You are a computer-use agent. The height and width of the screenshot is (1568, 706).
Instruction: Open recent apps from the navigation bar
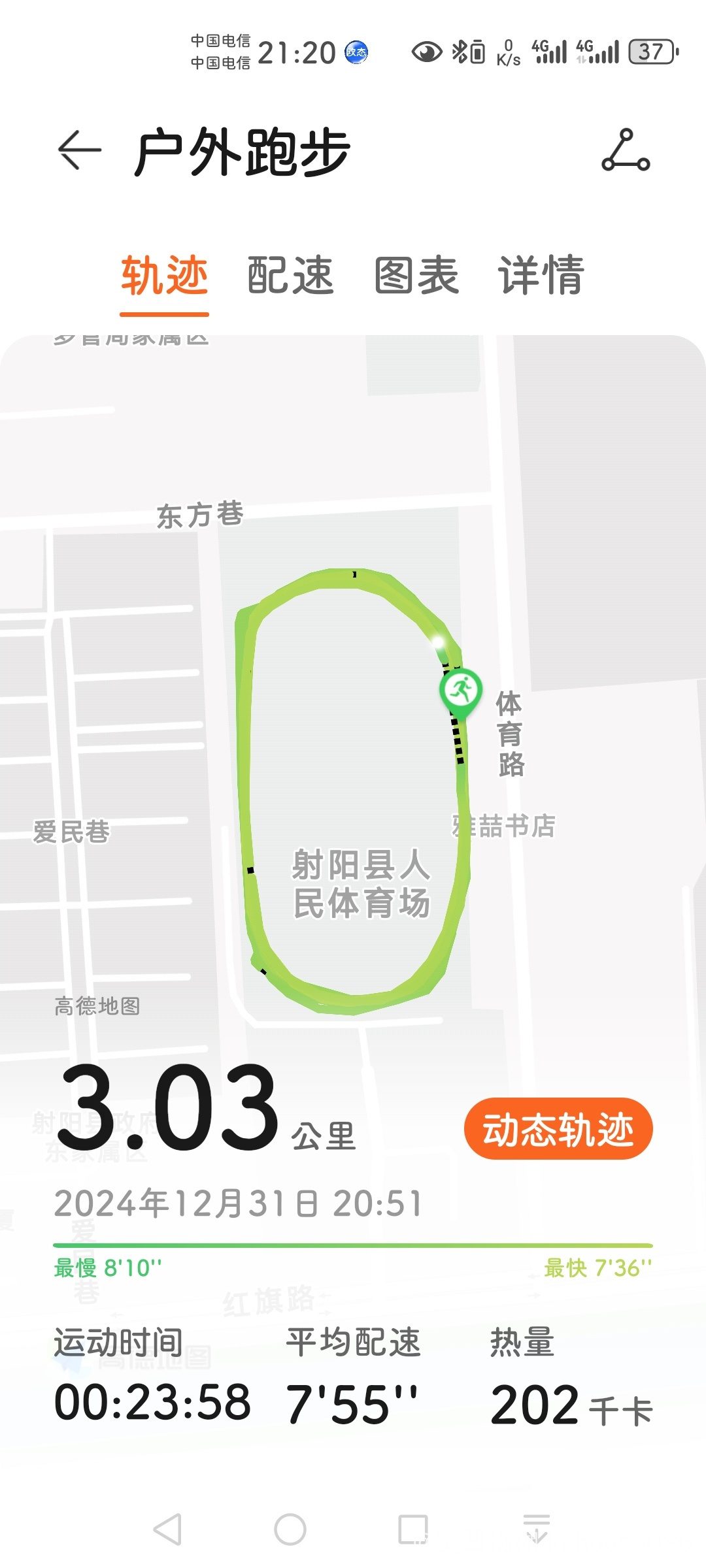coord(413,1529)
